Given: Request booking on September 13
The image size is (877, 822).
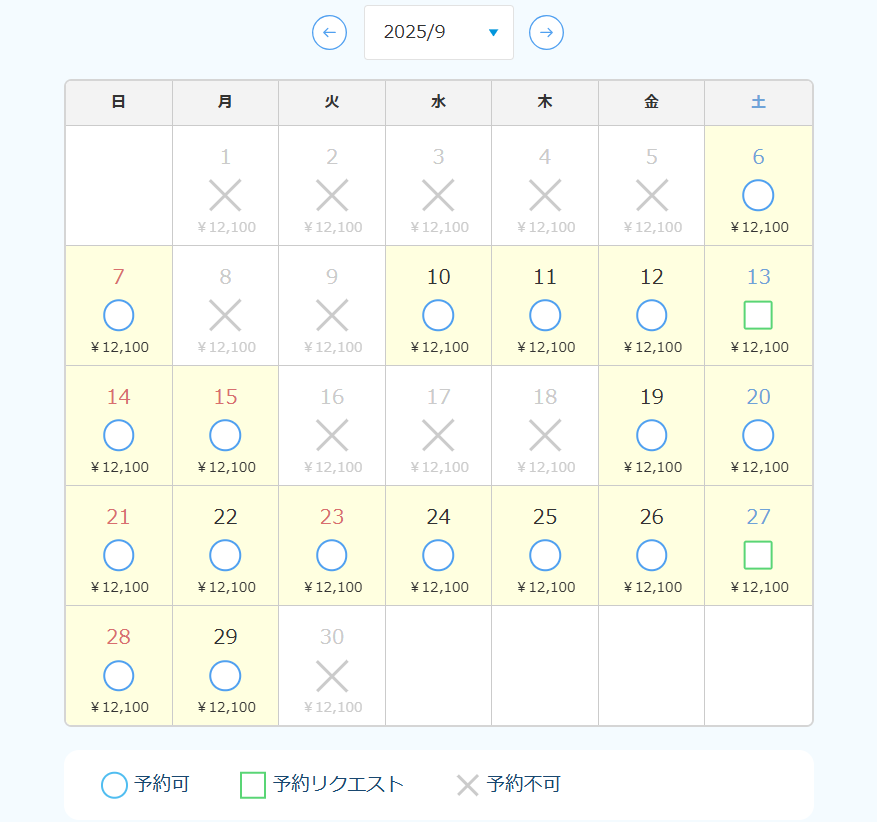Looking at the screenshot, I should pyautogui.click(x=758, y=315).
